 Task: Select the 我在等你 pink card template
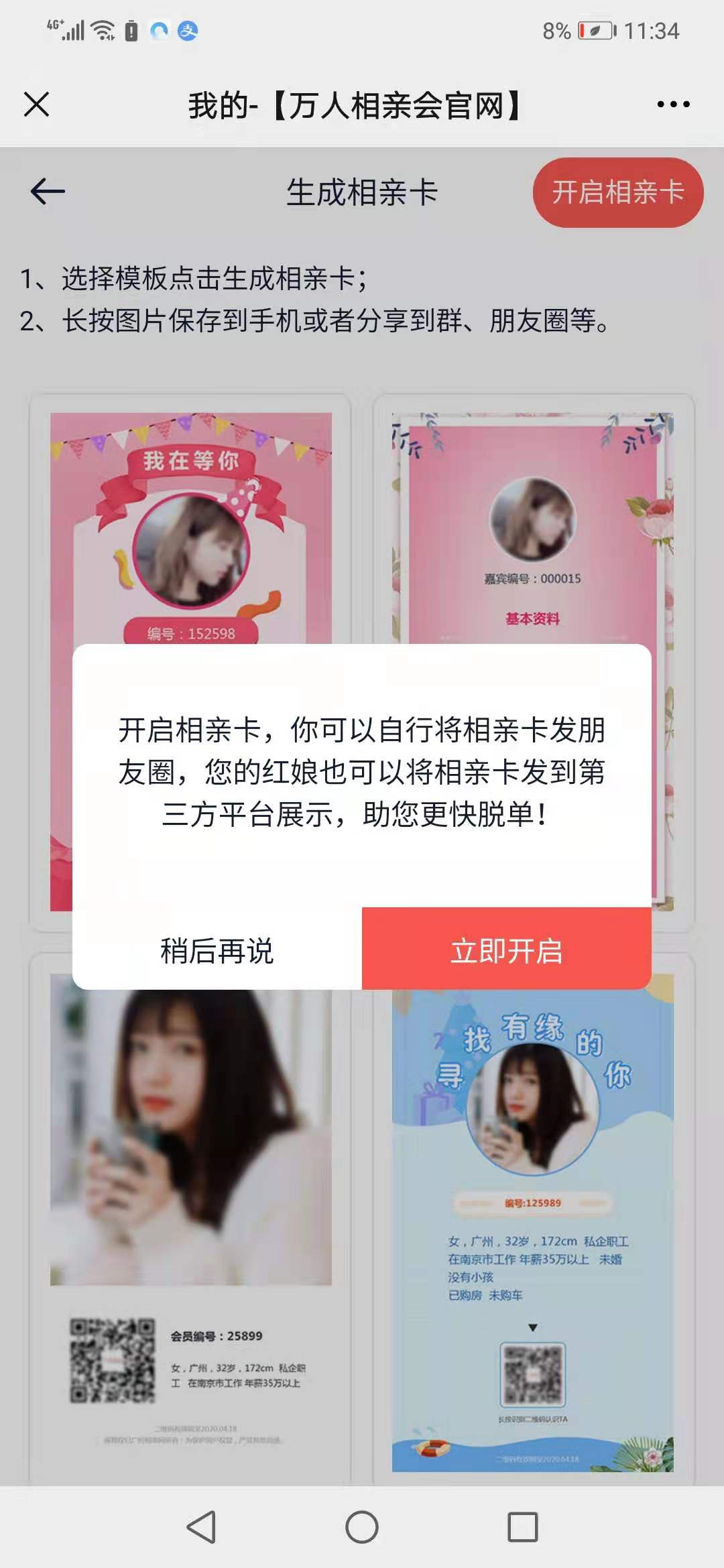point(190,523)
